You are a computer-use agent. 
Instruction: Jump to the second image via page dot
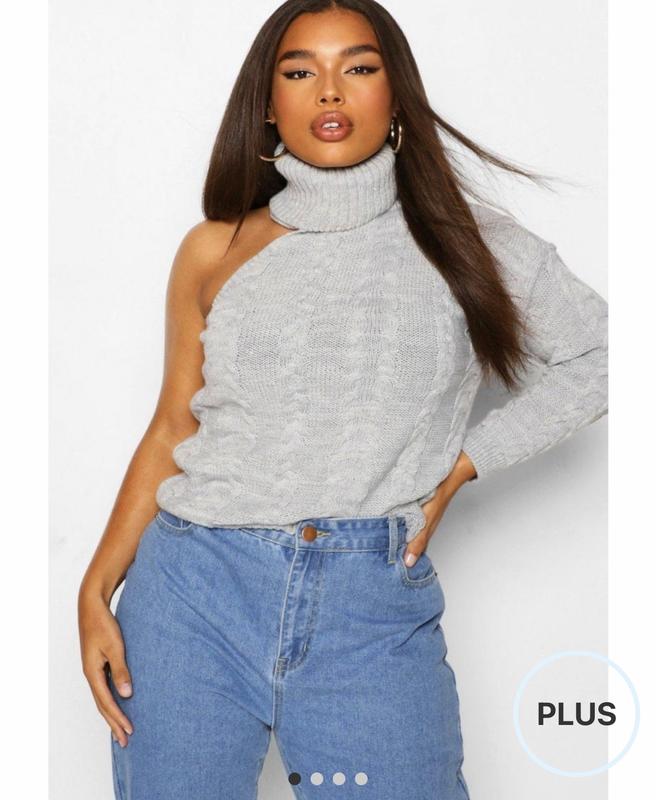click(317, 778)
